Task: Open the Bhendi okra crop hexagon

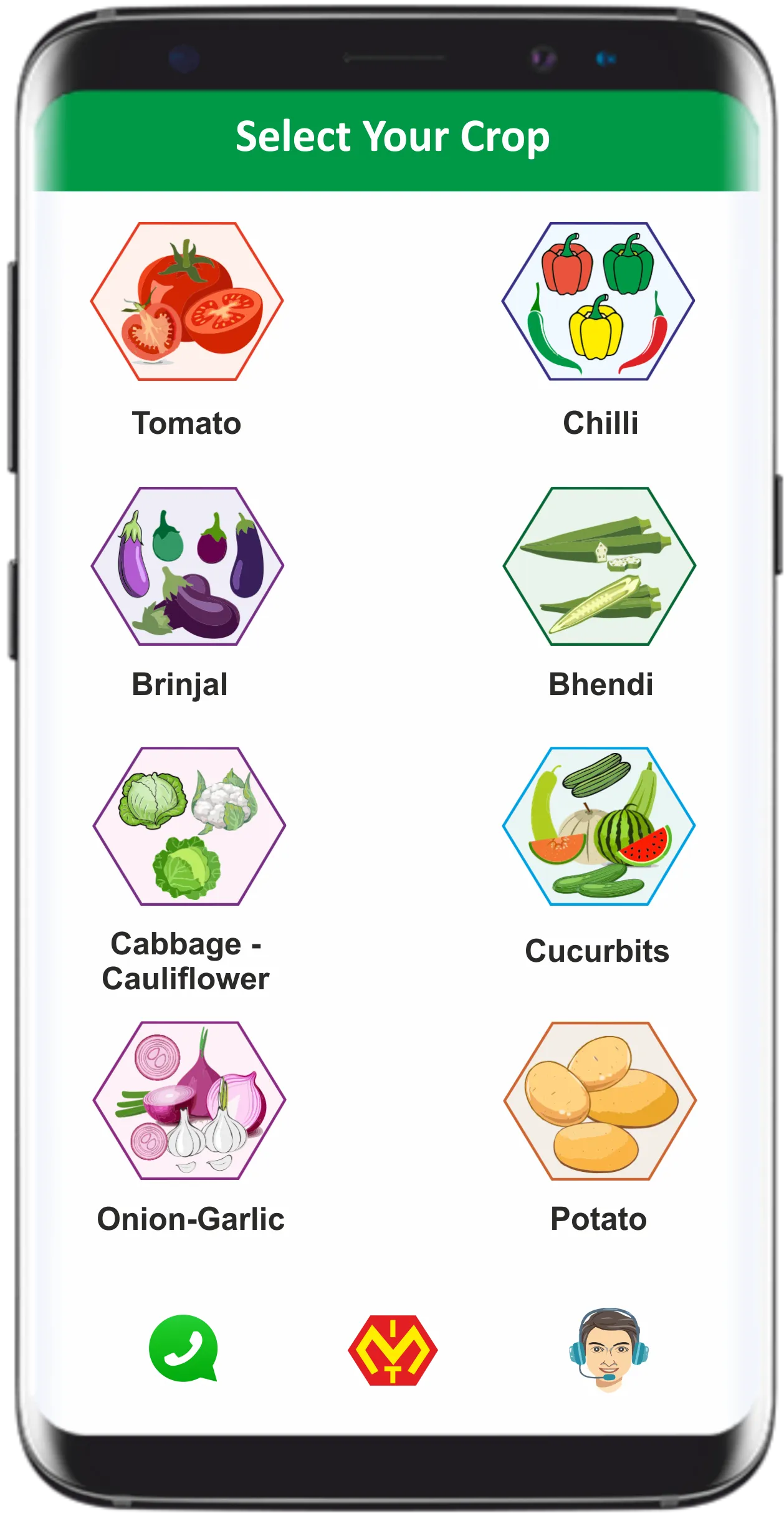Action: pyautogui.click(x=600, y=566)
